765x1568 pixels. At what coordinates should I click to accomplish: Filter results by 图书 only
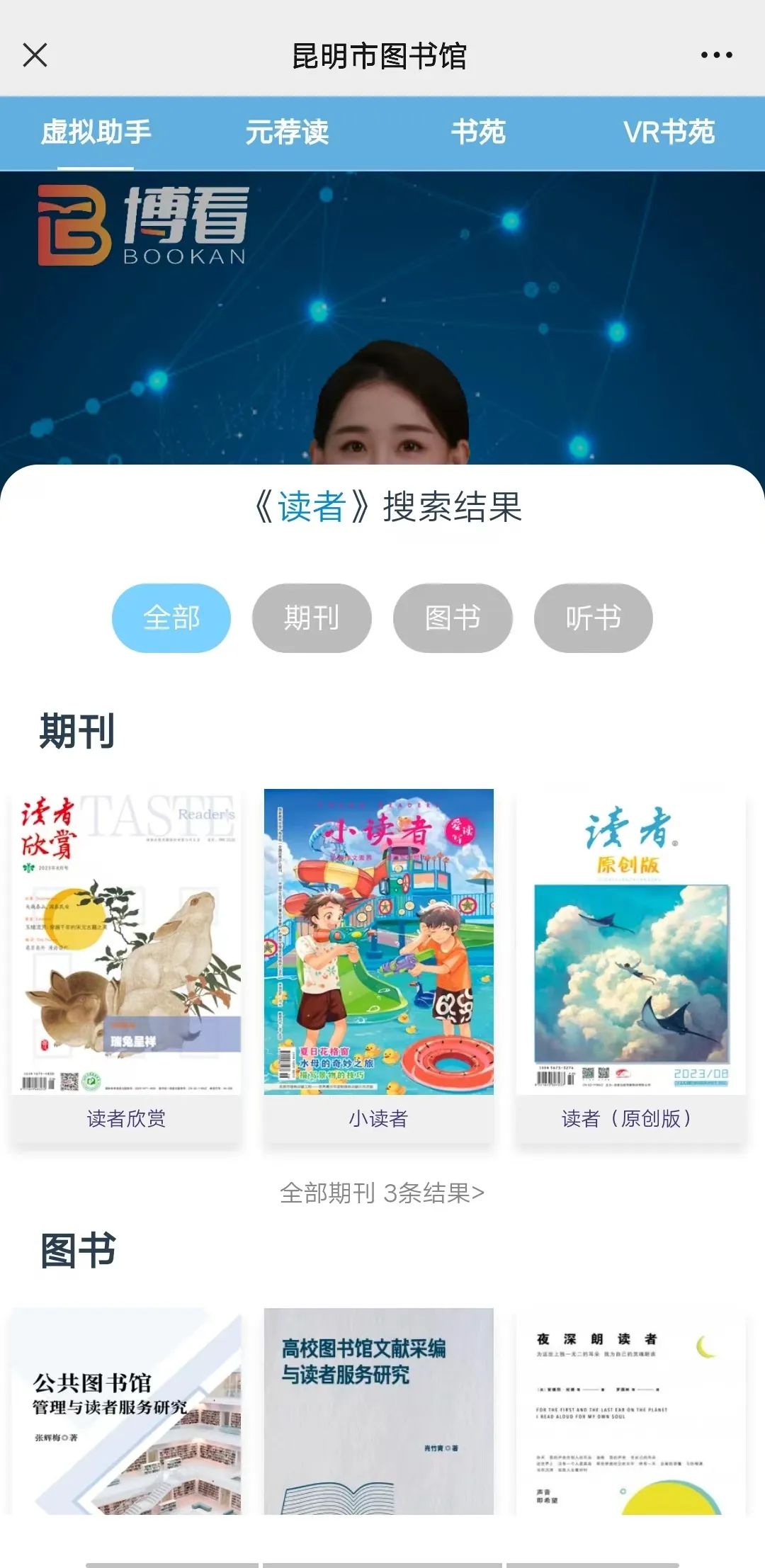[x=453, y=617]
